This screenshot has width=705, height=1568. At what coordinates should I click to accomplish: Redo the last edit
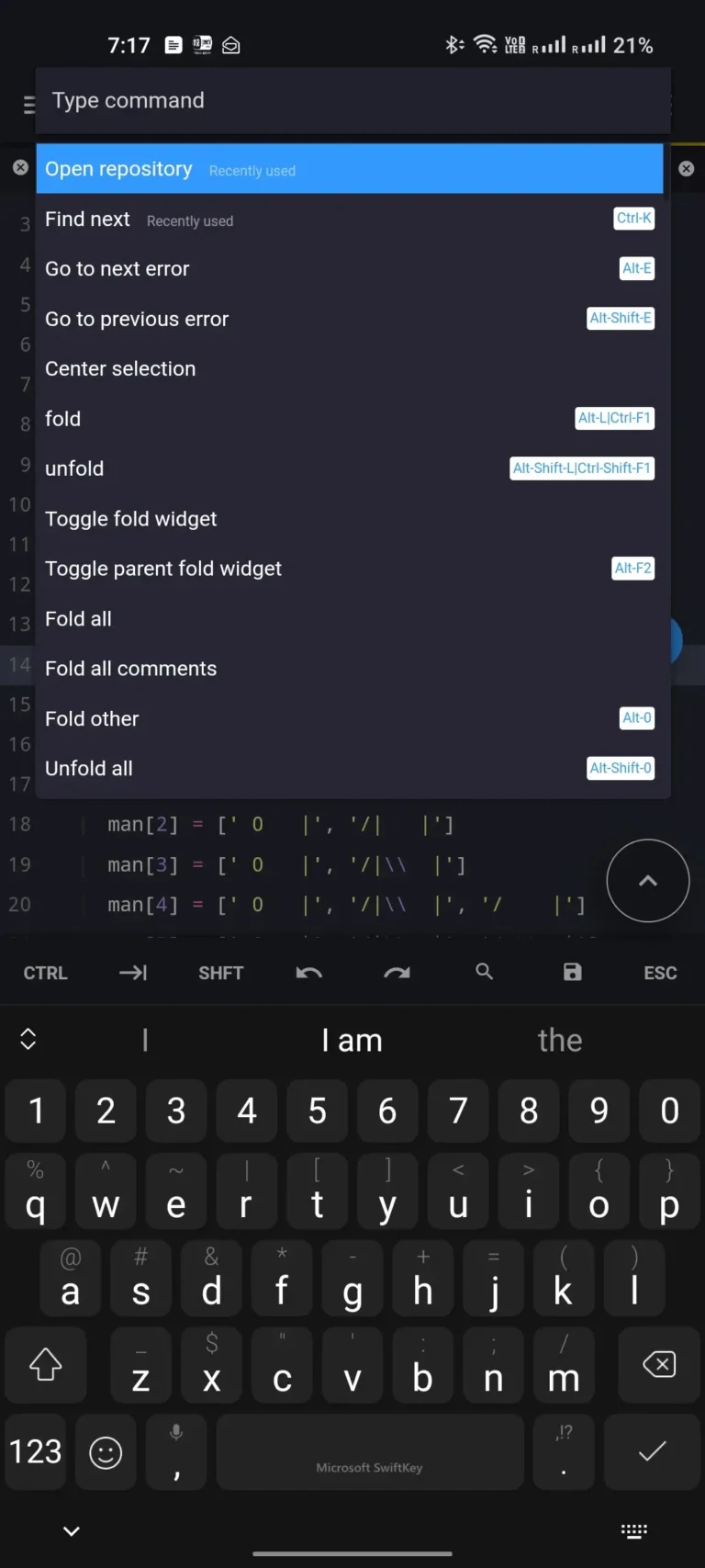397,973
